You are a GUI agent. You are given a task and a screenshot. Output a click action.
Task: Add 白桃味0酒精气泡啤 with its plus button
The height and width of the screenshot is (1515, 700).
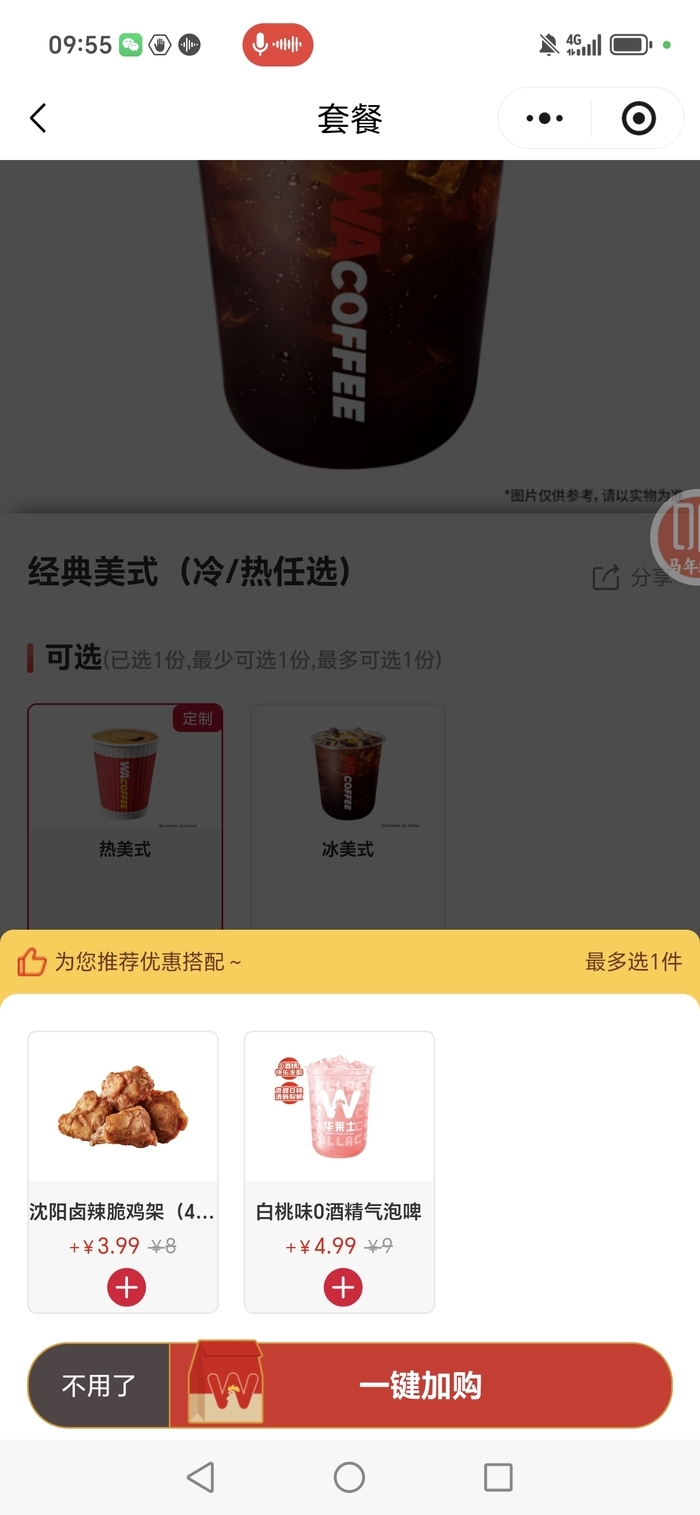tap(342, 1288)
